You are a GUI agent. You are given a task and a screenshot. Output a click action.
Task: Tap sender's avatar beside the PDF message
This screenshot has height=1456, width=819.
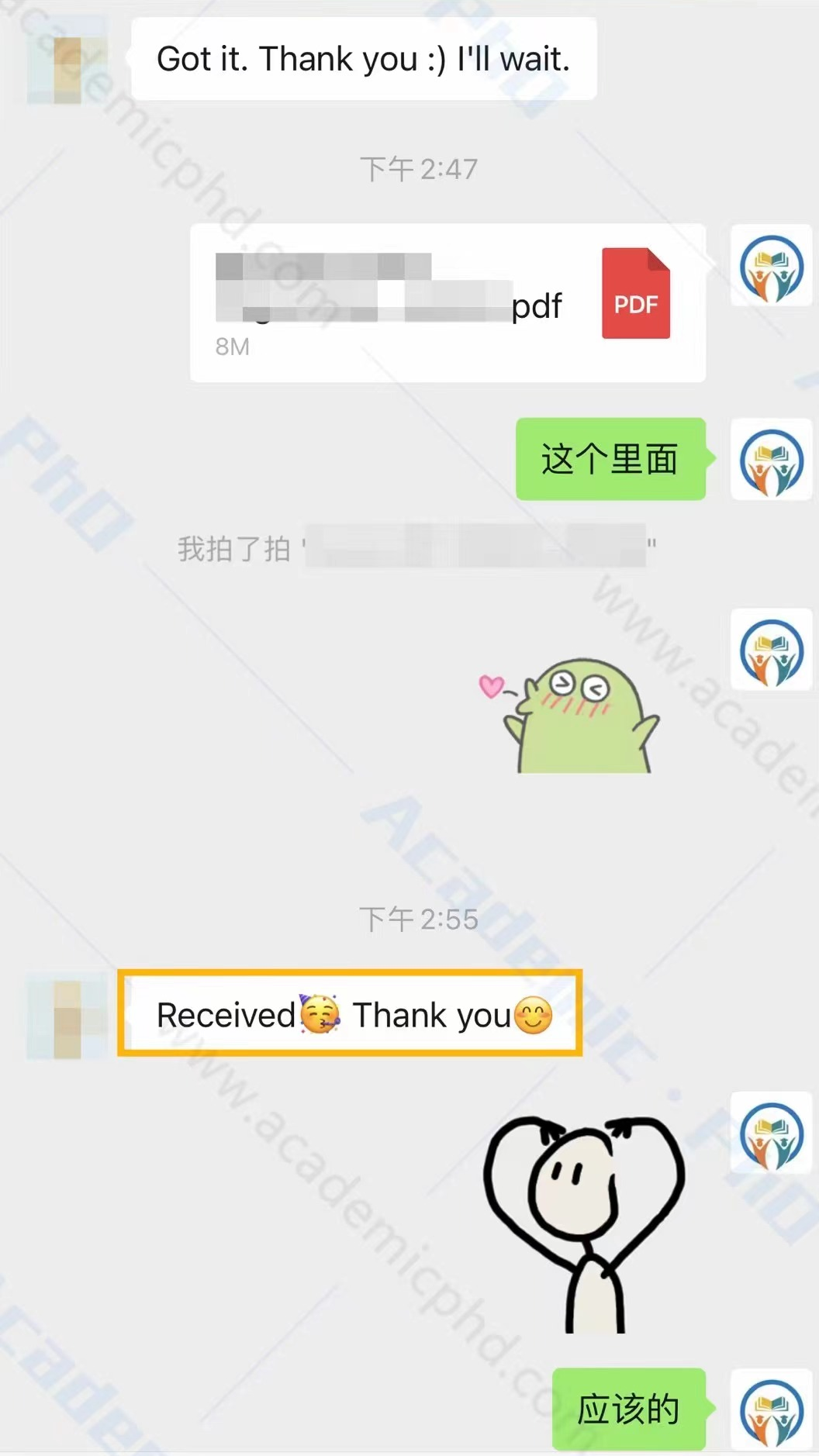pyautogui.click(x=771, y=266)
